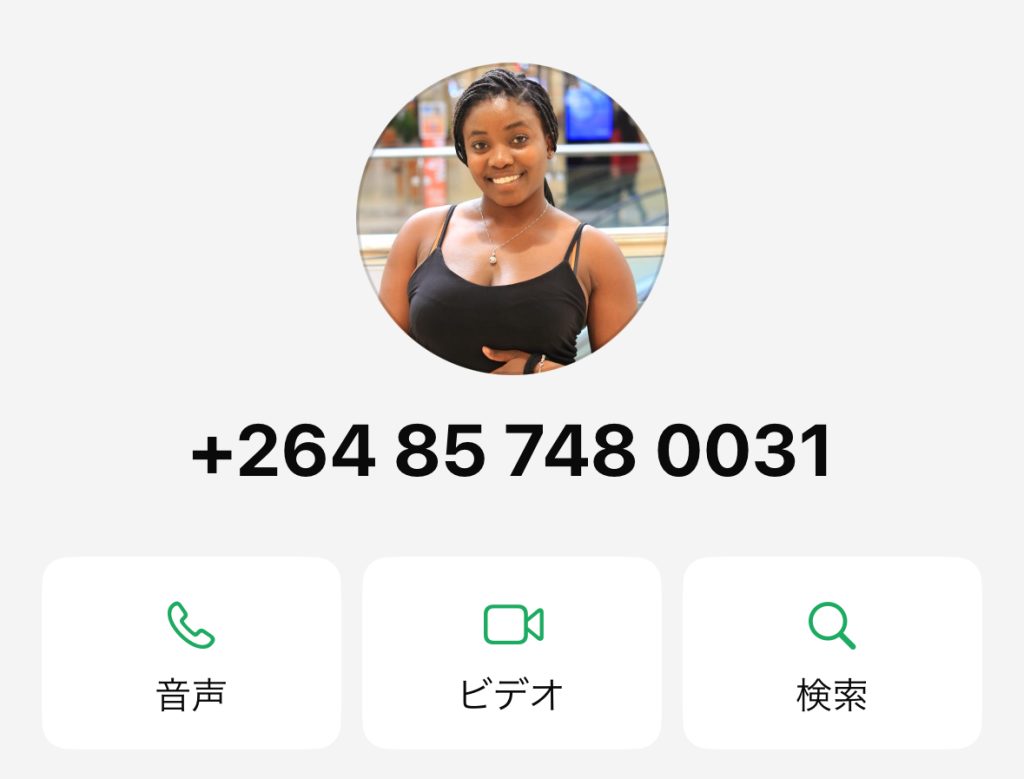Tap the 検索 search button

832,652
